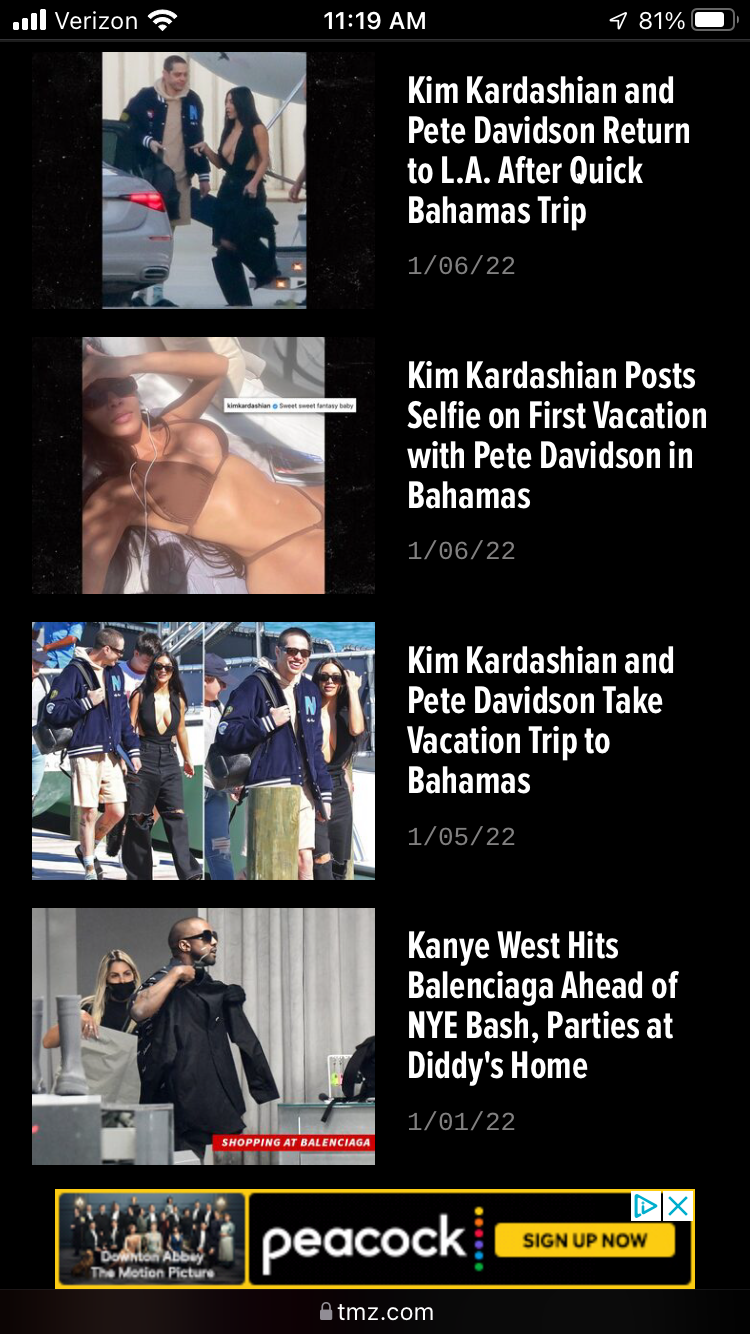Open the 'Shopping at Balenciaga' thumbnail
Image resolution: width=750 pixels, height=1334 pixels.
[x=203, y=1036]
